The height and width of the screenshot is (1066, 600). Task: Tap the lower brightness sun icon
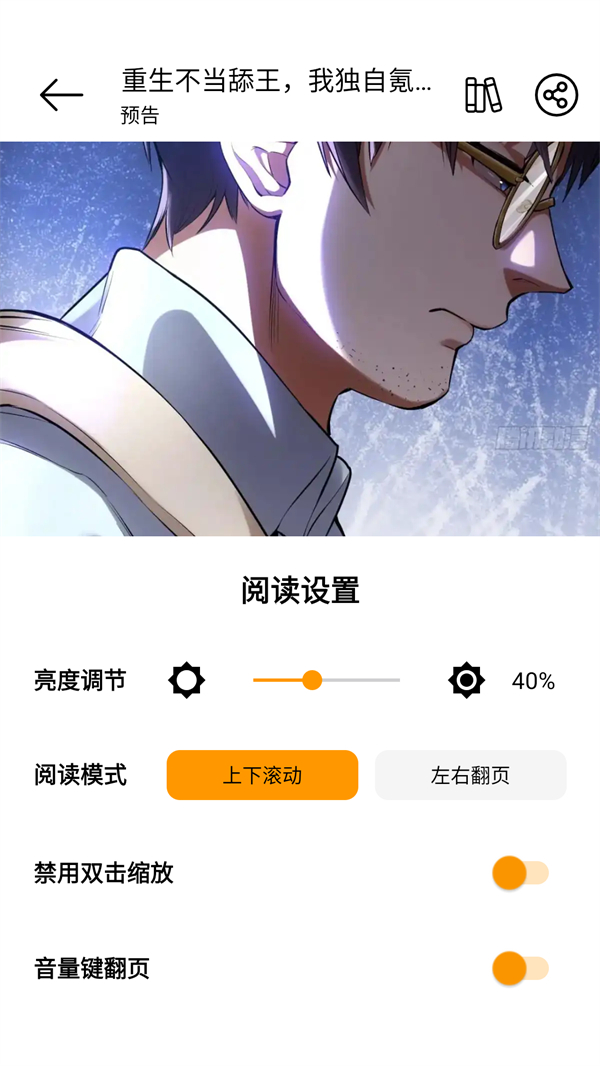tap(186, 680)
